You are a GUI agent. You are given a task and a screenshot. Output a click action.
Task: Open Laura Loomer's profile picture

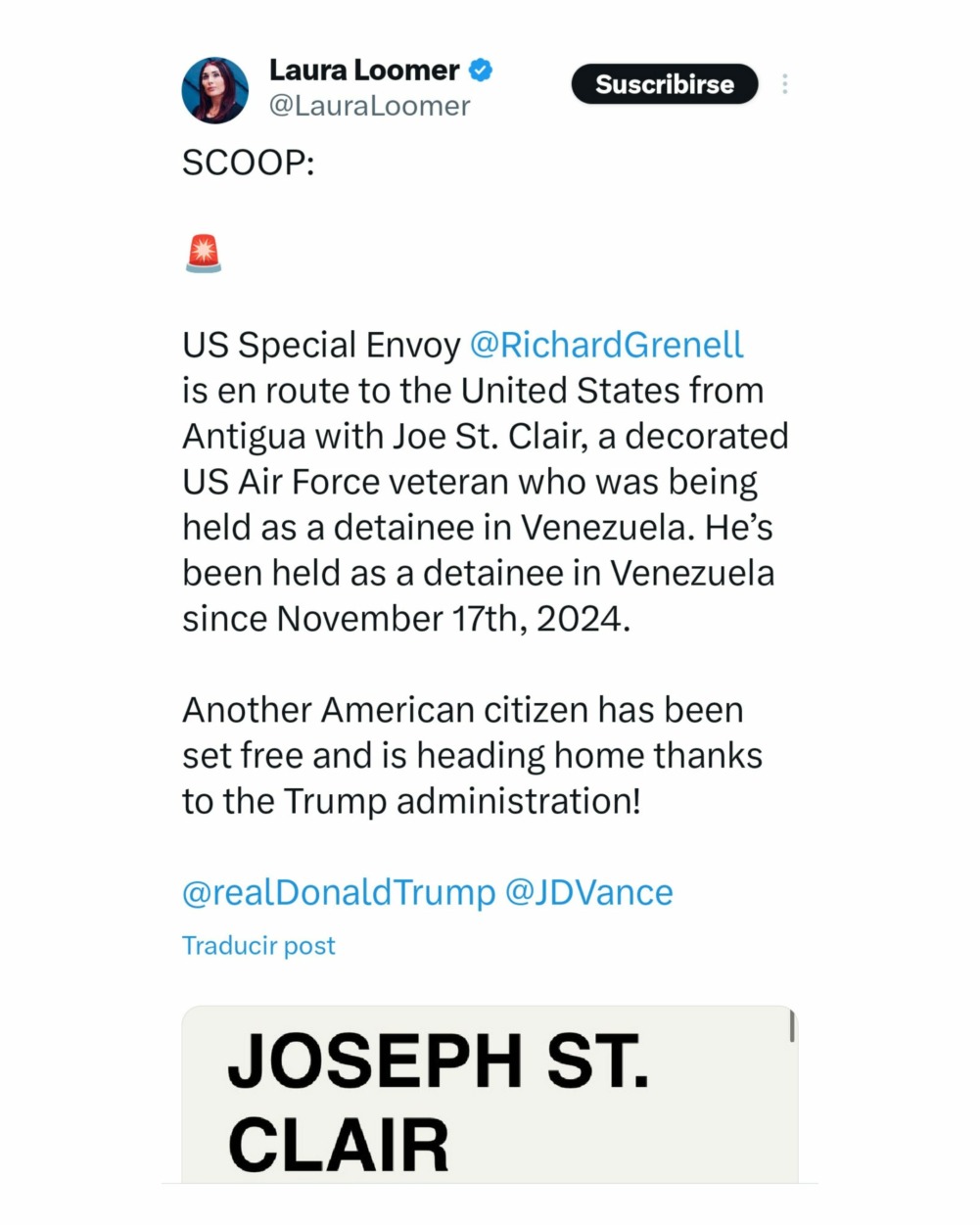click(x=215, y=90)
